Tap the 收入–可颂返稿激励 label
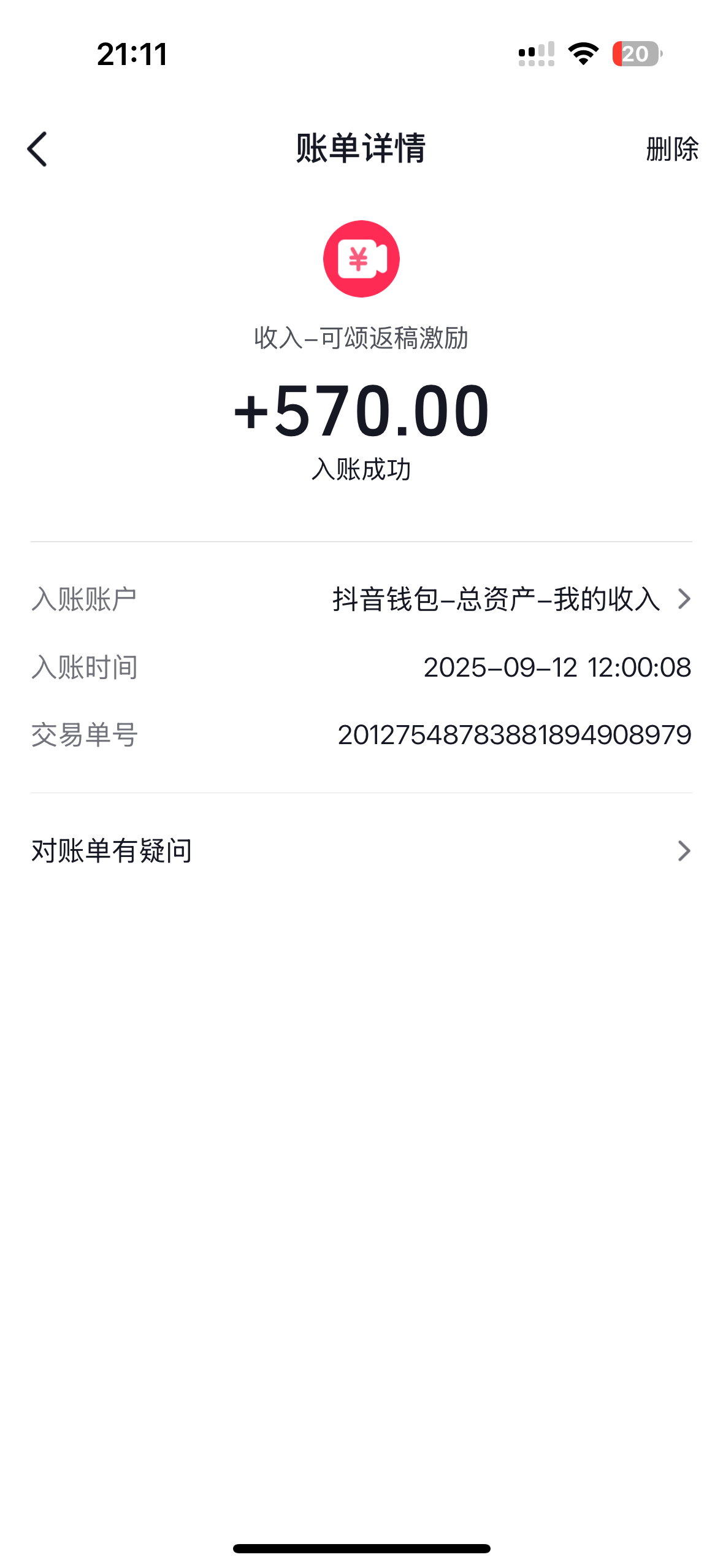723x1568 pixels. point(361,338)
